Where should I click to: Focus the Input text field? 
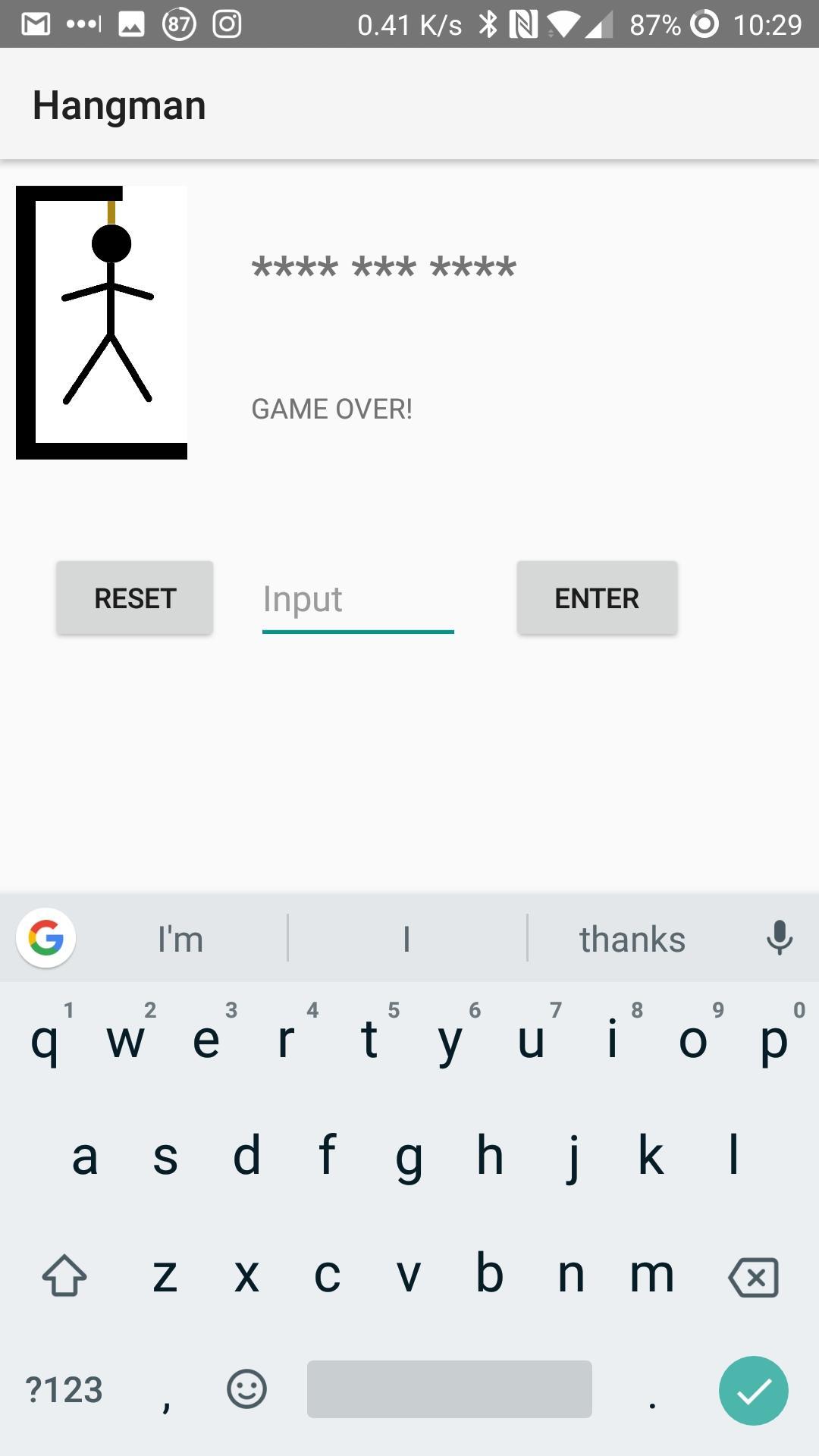[x=357, y=599]
